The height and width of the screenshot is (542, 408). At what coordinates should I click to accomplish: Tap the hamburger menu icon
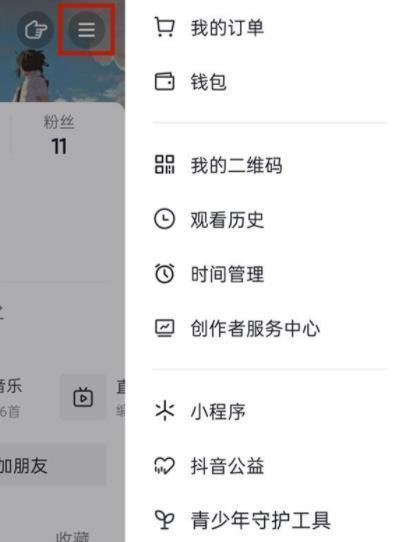coord(86,30)
